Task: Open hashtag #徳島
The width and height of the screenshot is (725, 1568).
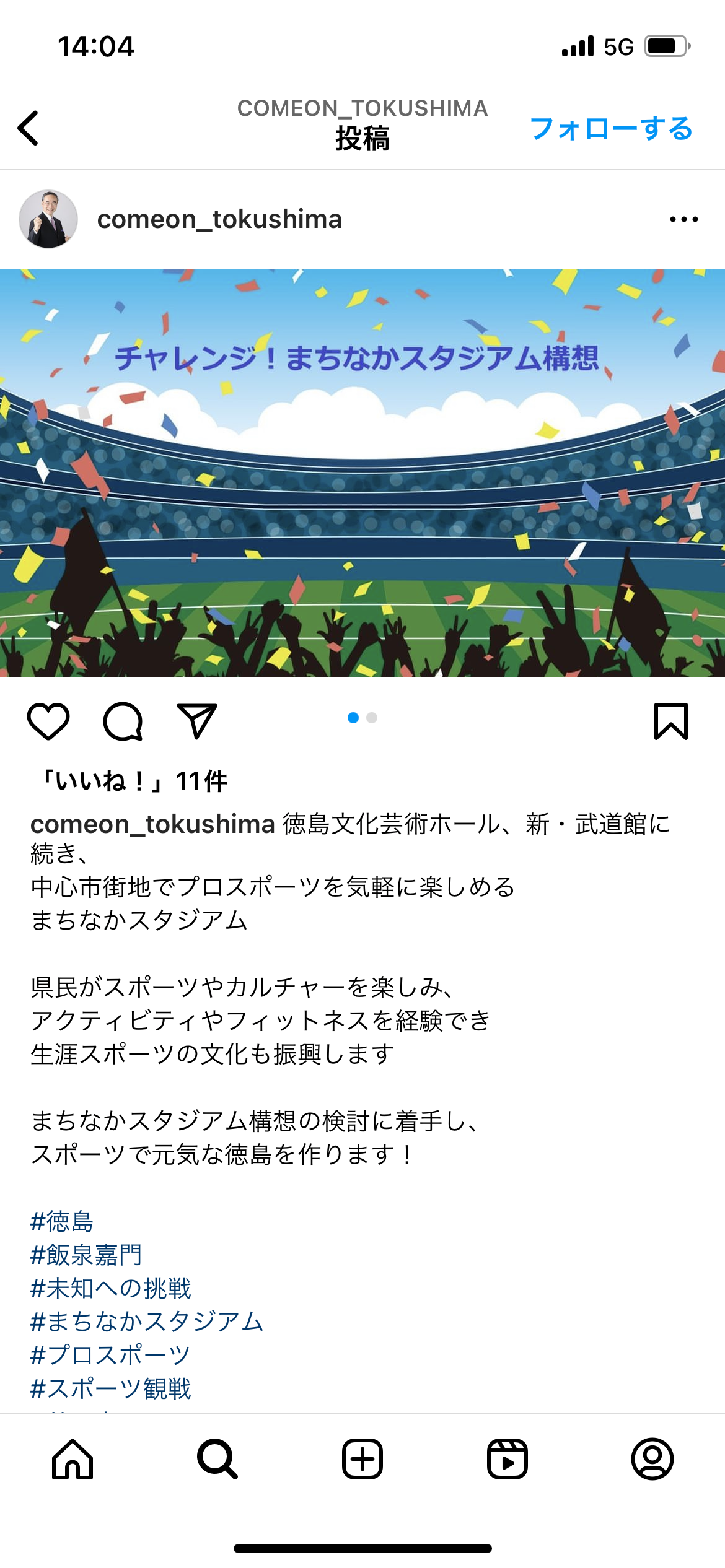Action: (x=62, y=1222)
